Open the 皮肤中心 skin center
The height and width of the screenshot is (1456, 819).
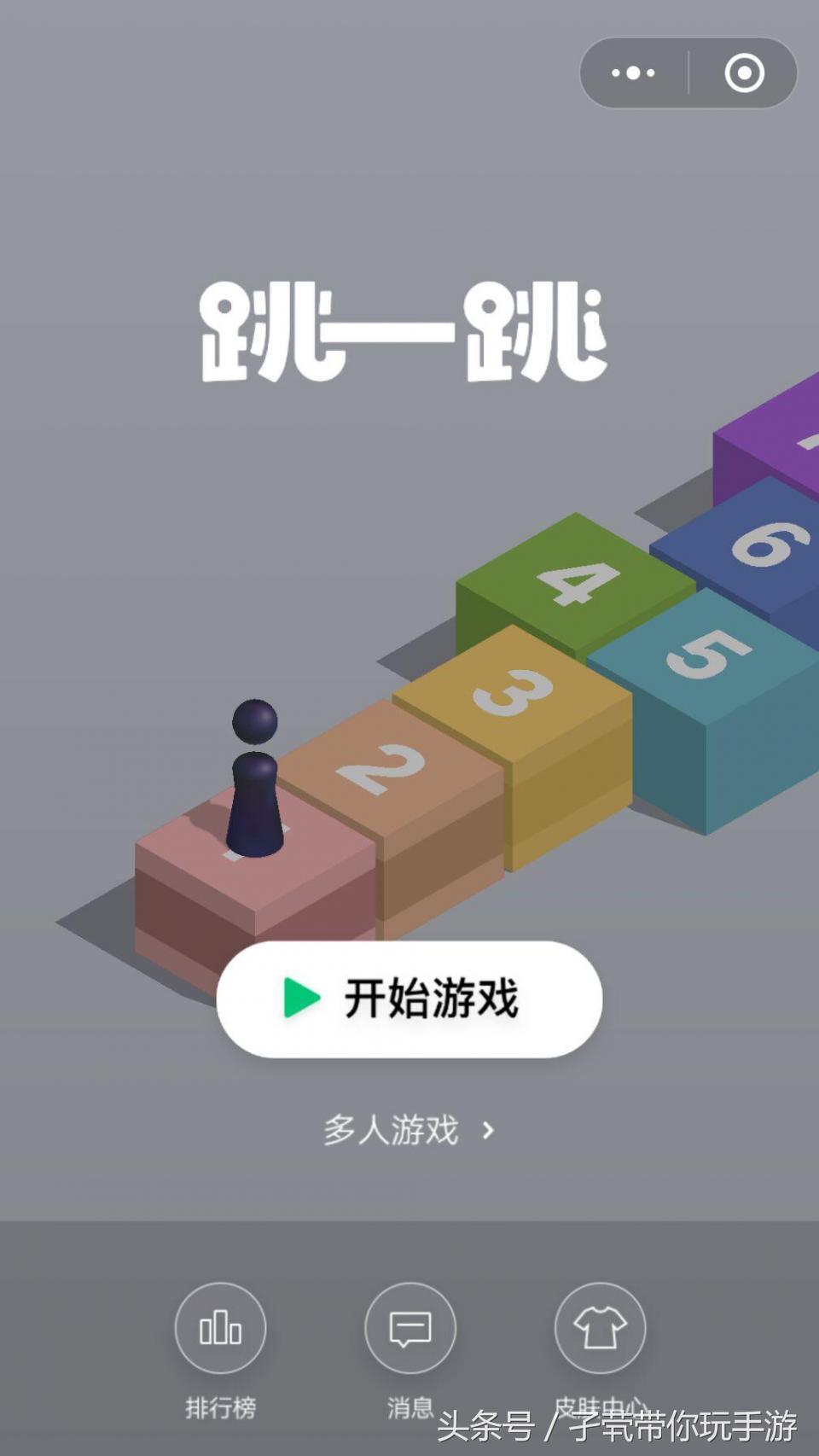[600, 1328]
